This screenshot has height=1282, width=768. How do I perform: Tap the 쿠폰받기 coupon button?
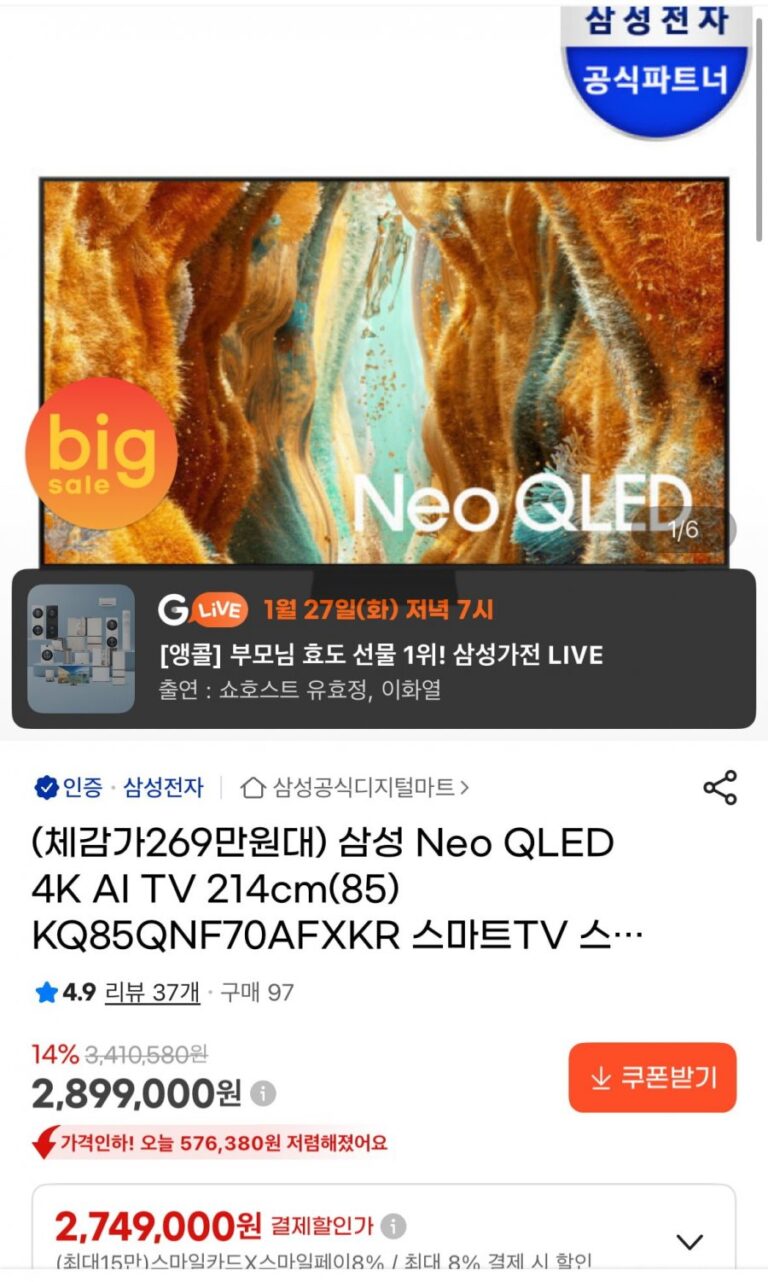point(652,1077)
